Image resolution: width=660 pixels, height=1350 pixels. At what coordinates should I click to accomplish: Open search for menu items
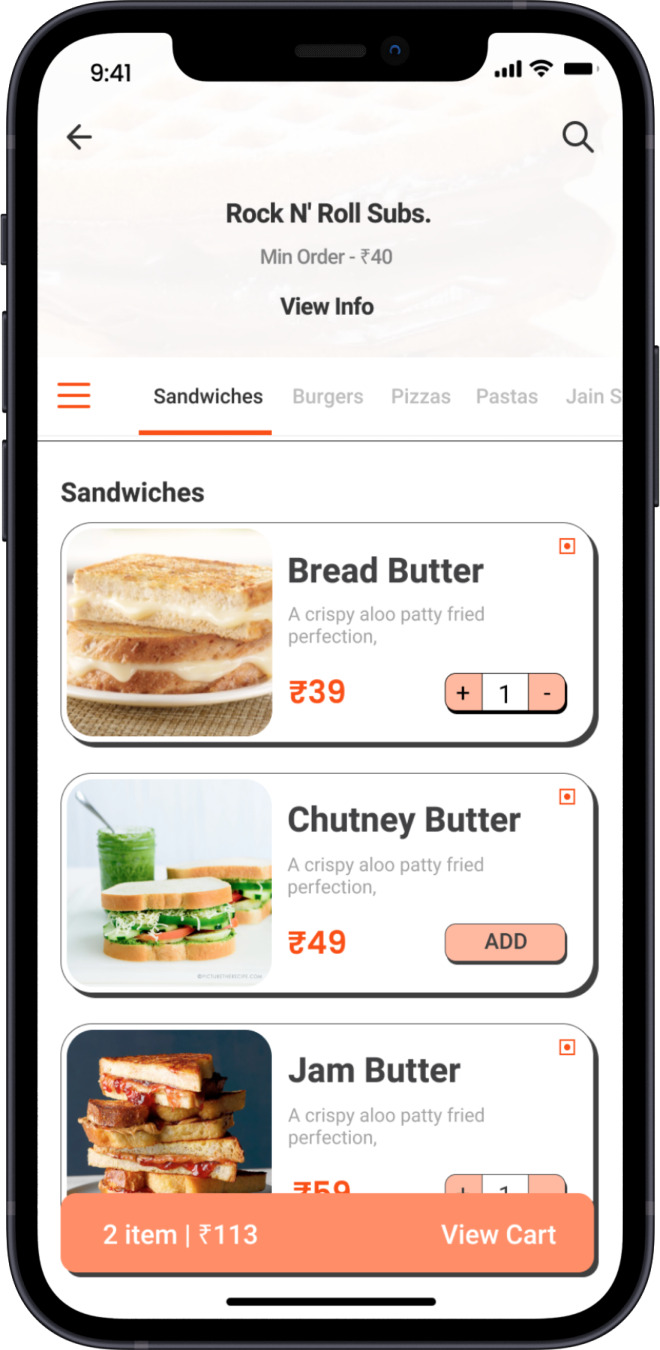click(x=577, y=137)
